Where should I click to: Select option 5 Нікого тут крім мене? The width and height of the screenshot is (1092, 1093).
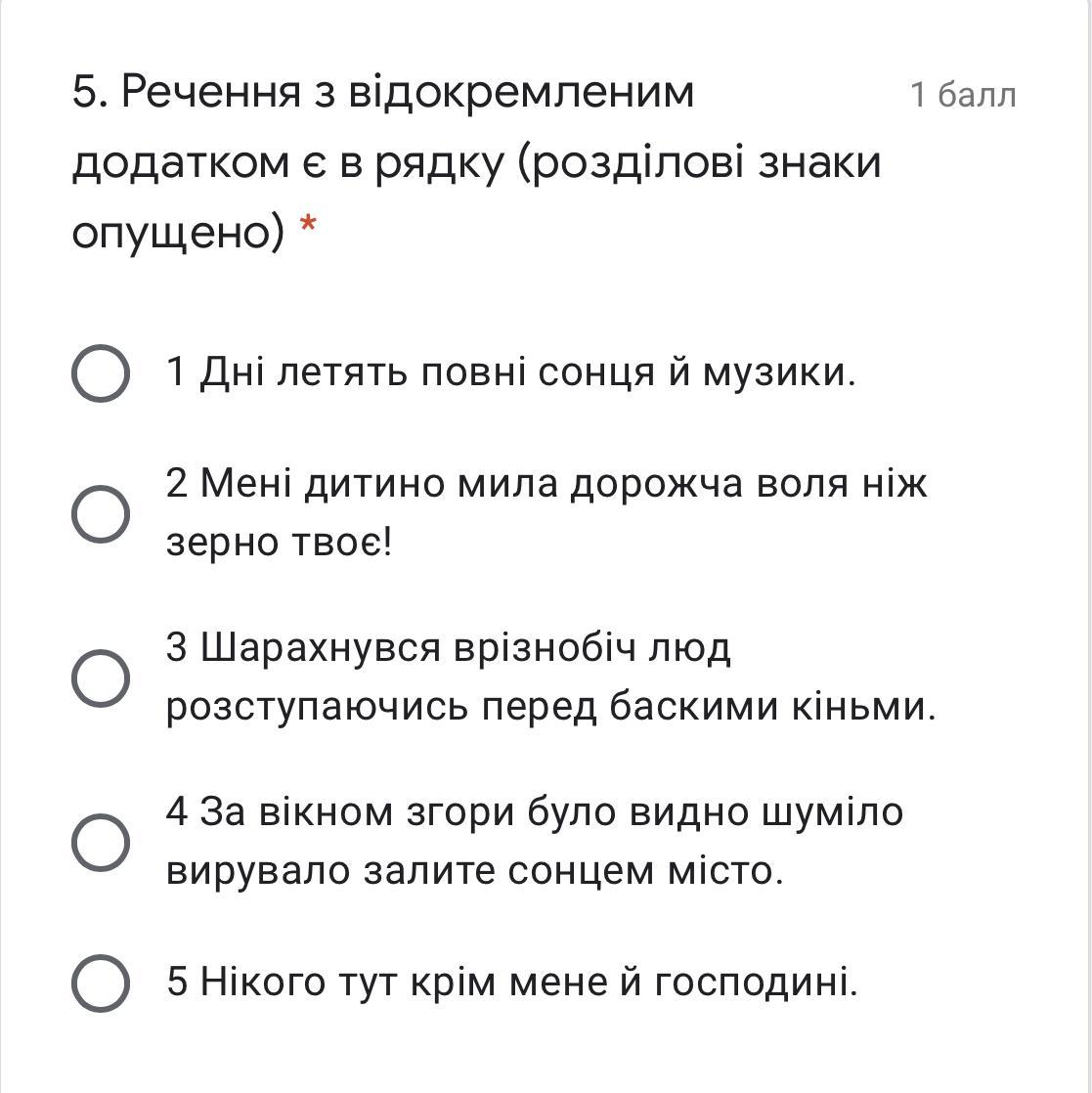(101, 983)
